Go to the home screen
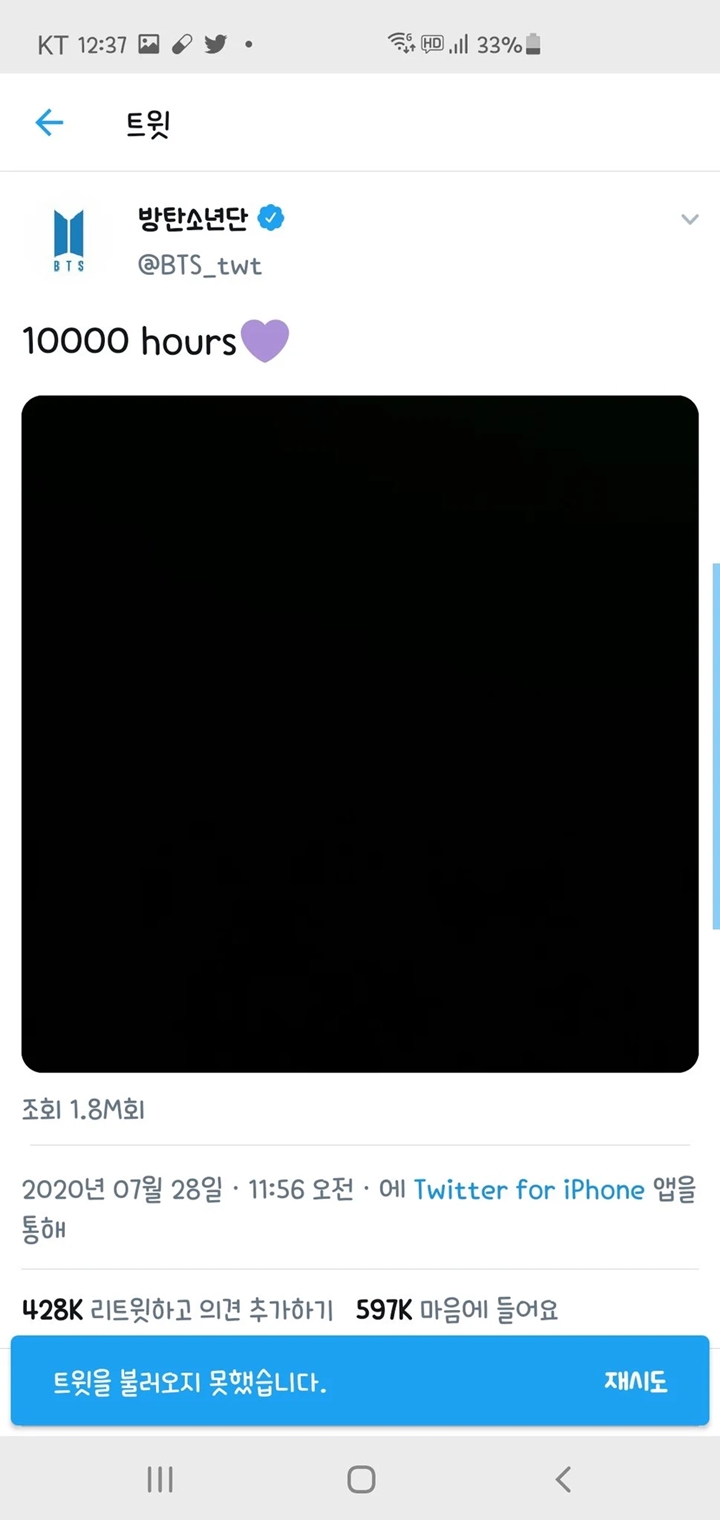 point(361,1480)
